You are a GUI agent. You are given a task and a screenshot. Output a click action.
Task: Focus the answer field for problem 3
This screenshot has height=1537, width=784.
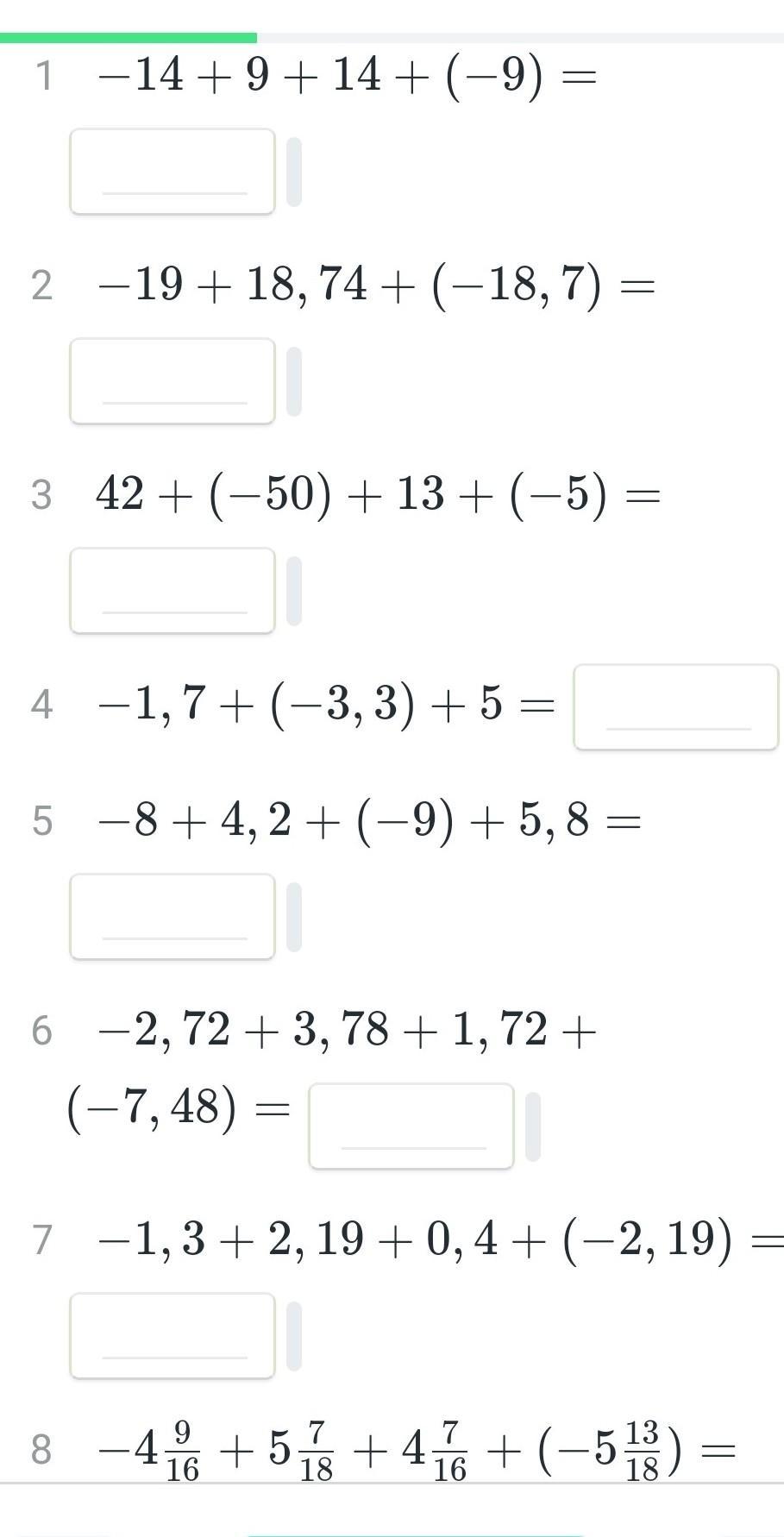click(x=172, y=591)
